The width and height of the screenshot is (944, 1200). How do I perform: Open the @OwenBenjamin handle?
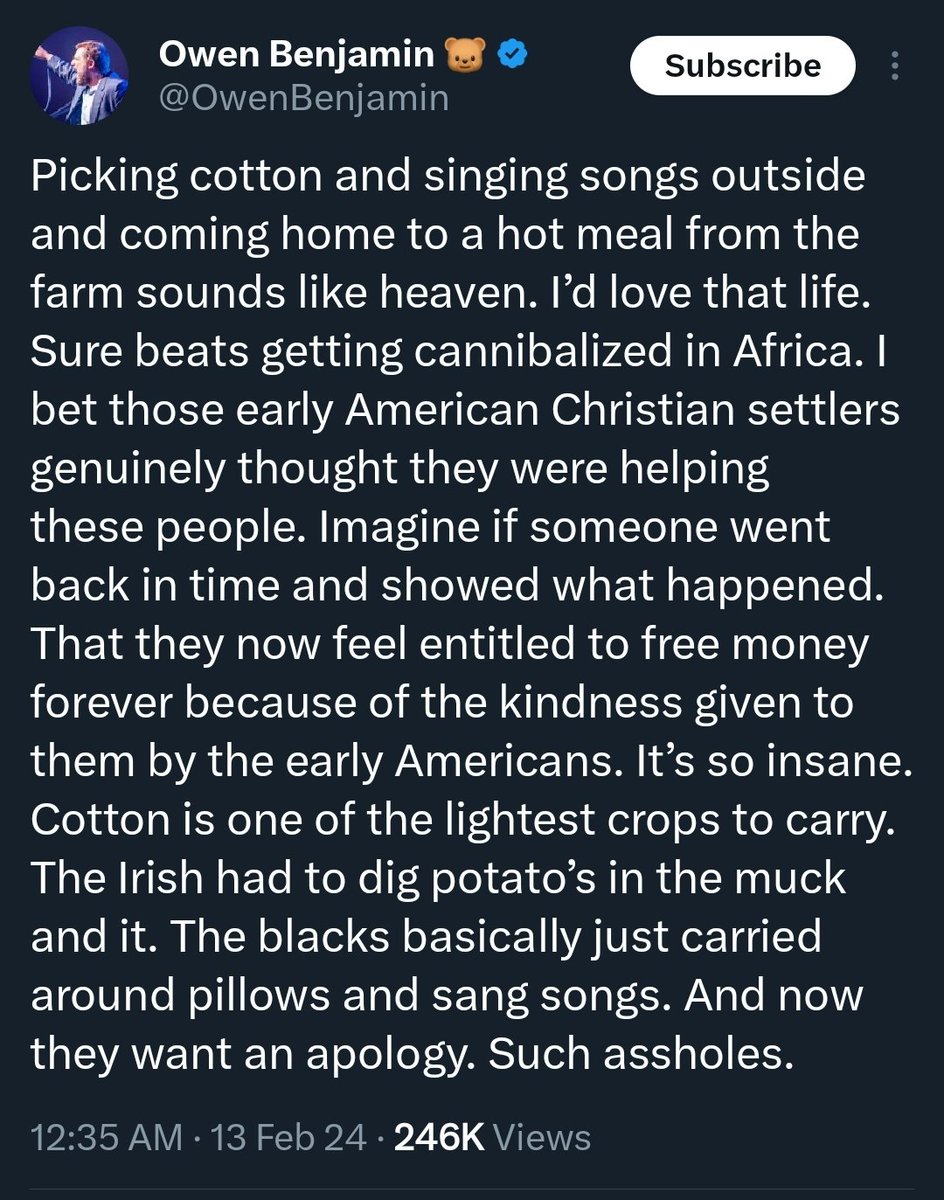[303, 100]
